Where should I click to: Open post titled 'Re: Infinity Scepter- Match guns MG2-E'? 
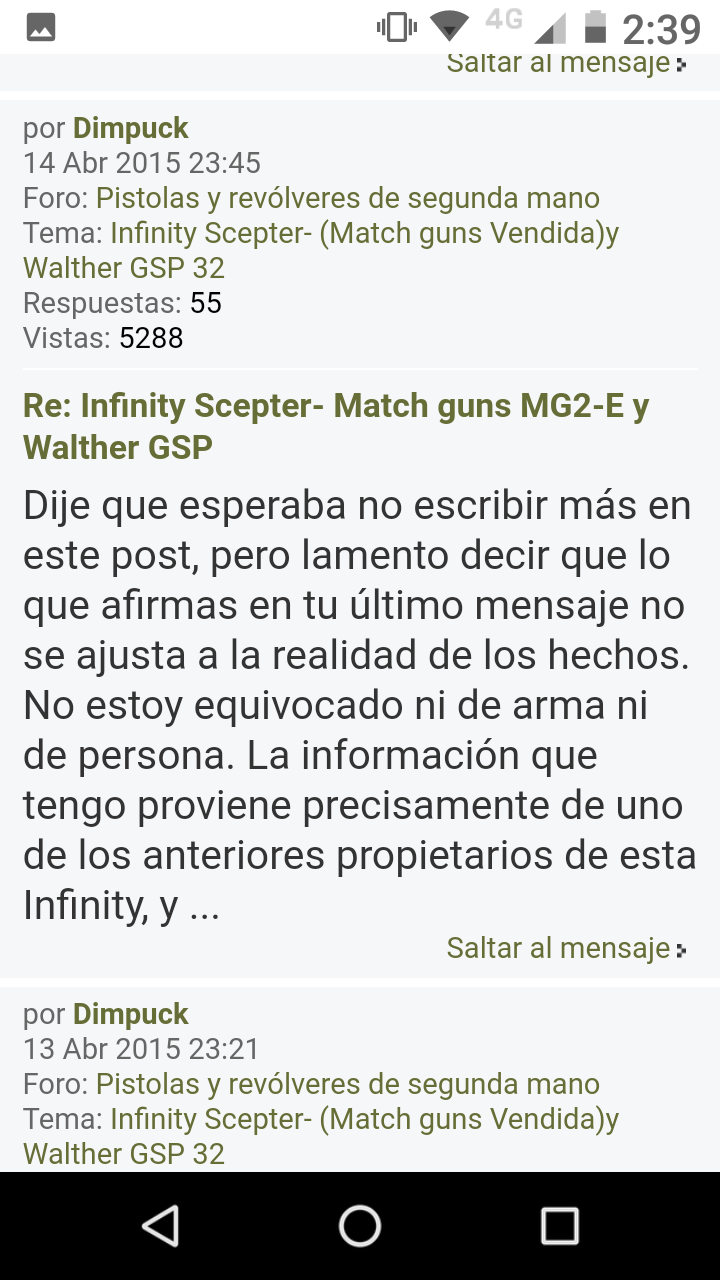335,425
